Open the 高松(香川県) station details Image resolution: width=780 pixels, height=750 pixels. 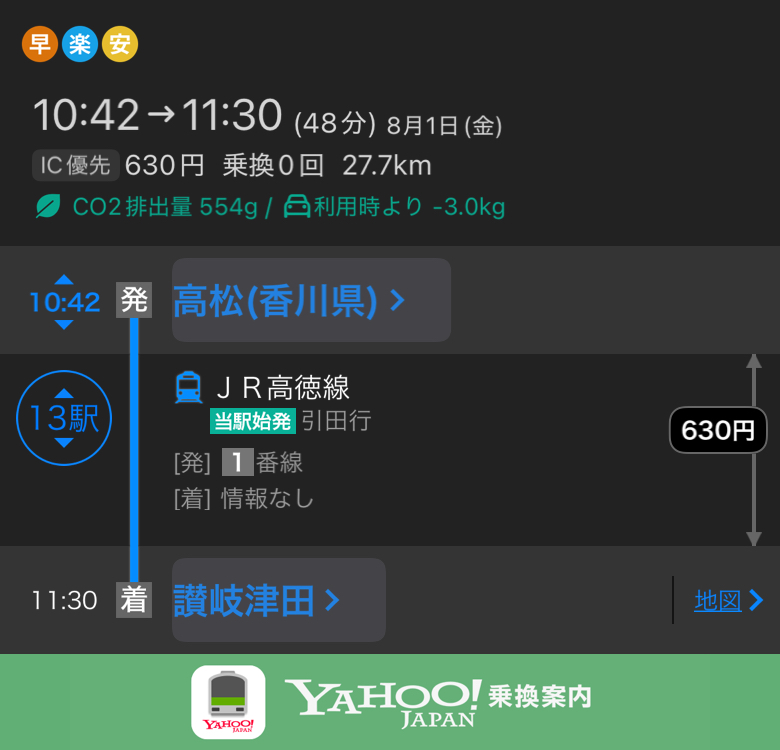pyautogui.click(x=310, y=300)
